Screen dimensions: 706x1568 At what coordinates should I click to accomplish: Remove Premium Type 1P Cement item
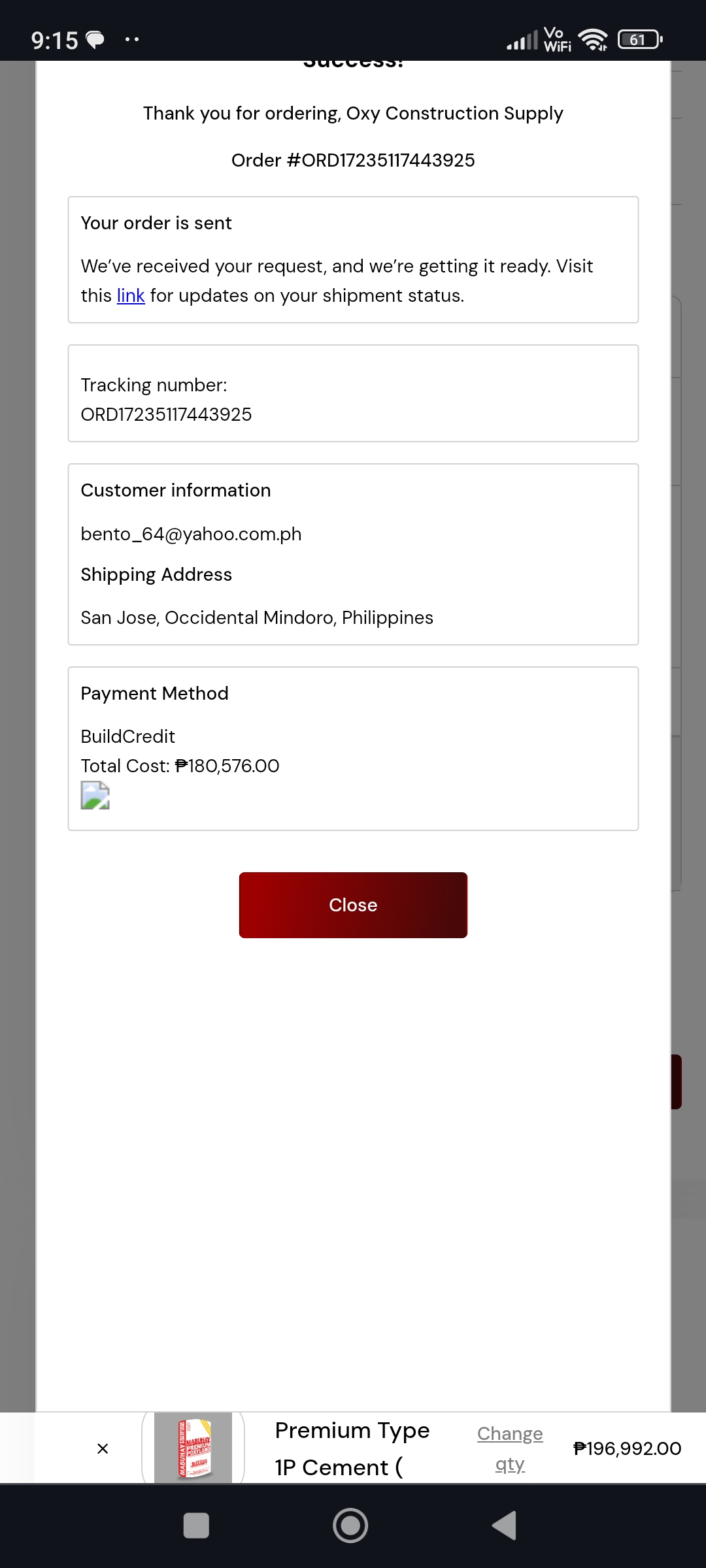pos(103,1448)
